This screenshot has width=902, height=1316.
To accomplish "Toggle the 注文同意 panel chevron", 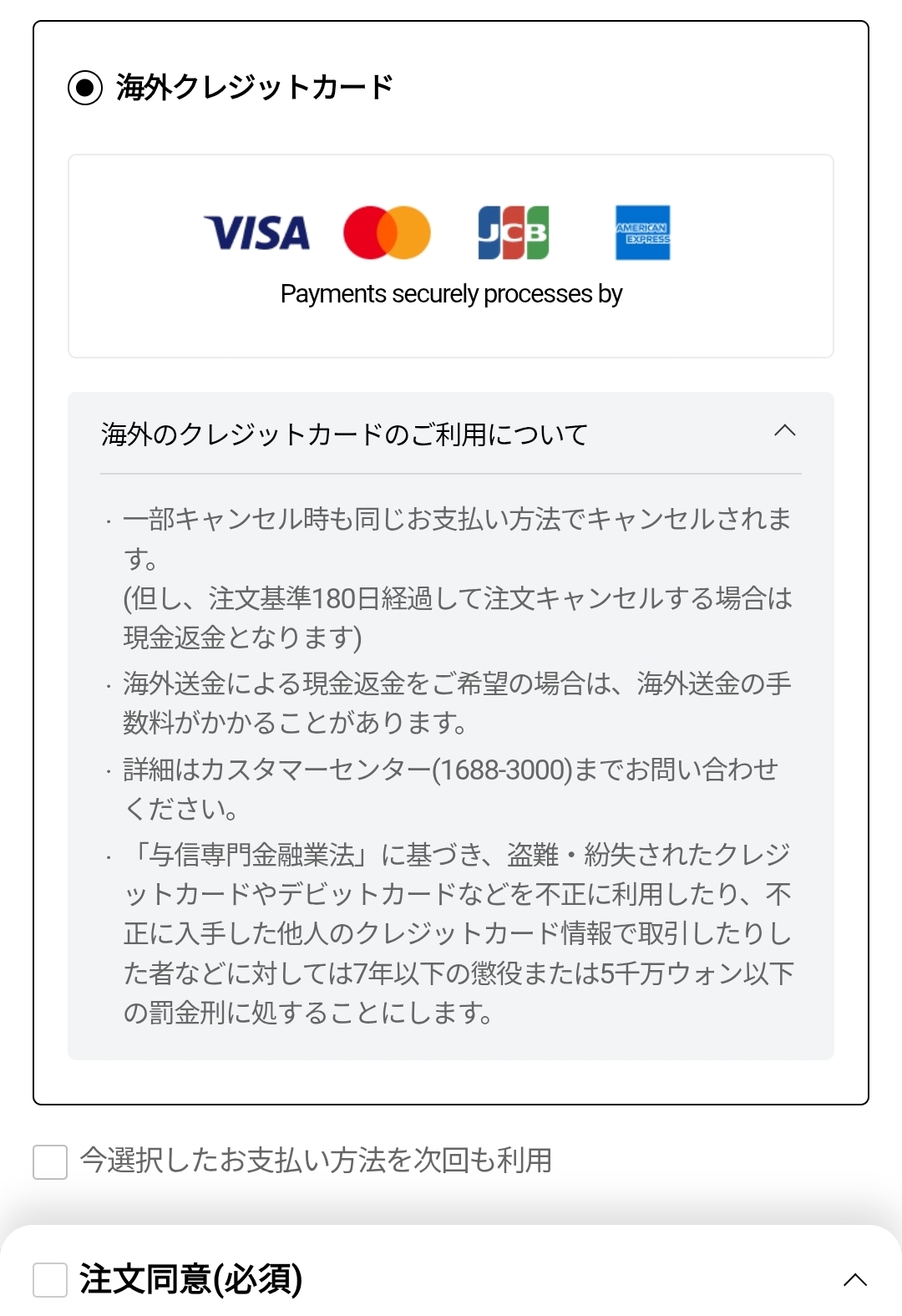I will [854, 1279].
